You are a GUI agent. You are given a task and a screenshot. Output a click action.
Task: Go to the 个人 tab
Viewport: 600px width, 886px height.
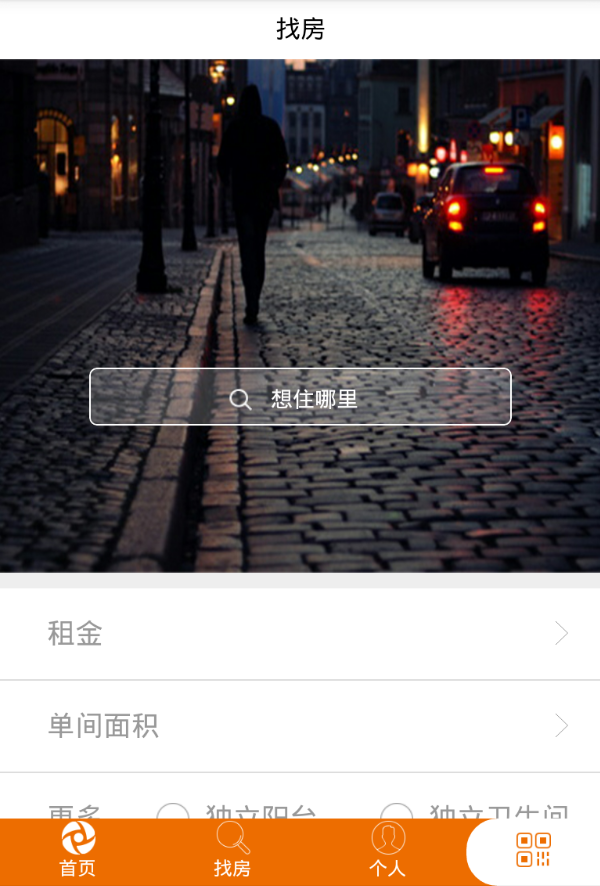tap(388, 850)
